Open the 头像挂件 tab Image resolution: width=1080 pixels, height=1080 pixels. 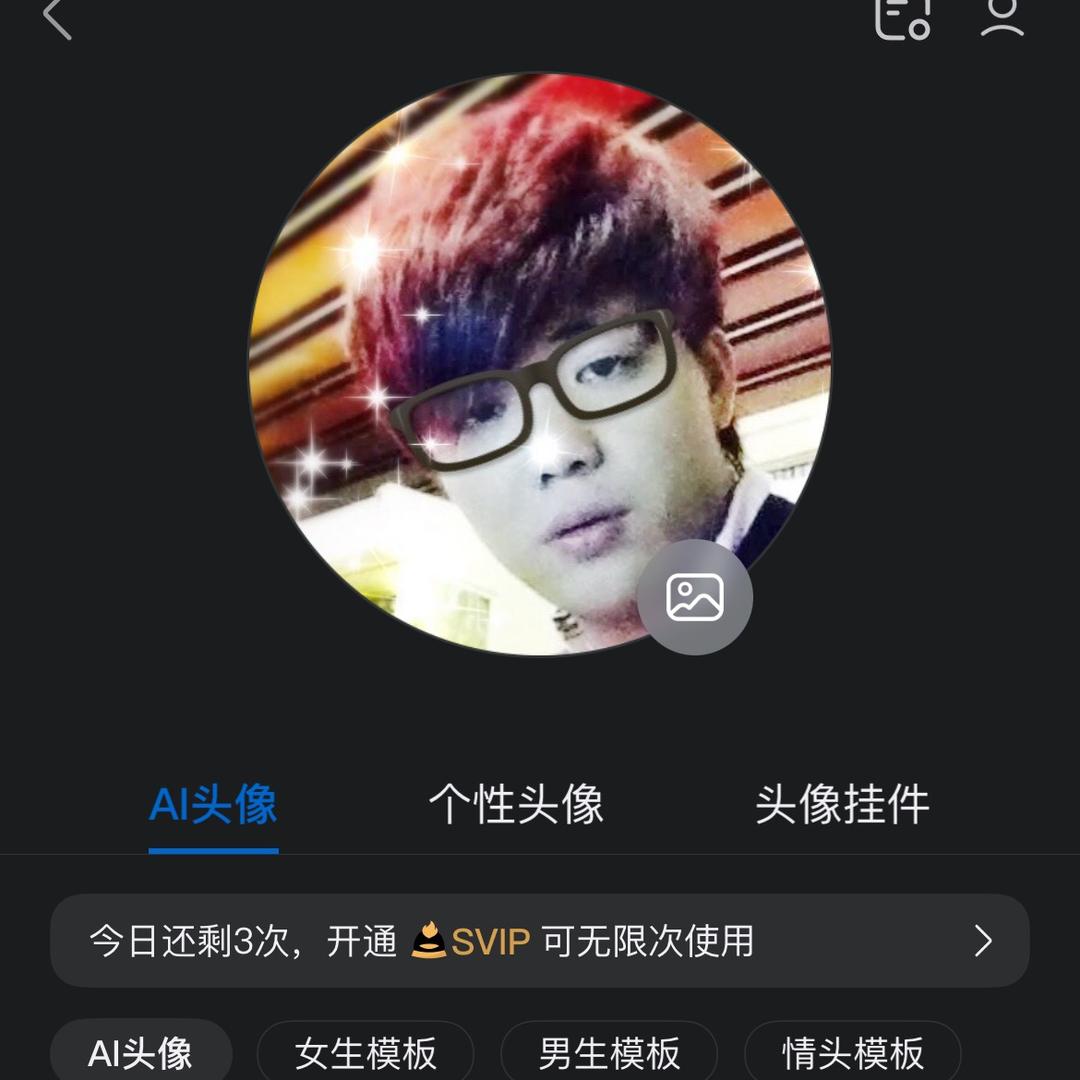[842, 804]
